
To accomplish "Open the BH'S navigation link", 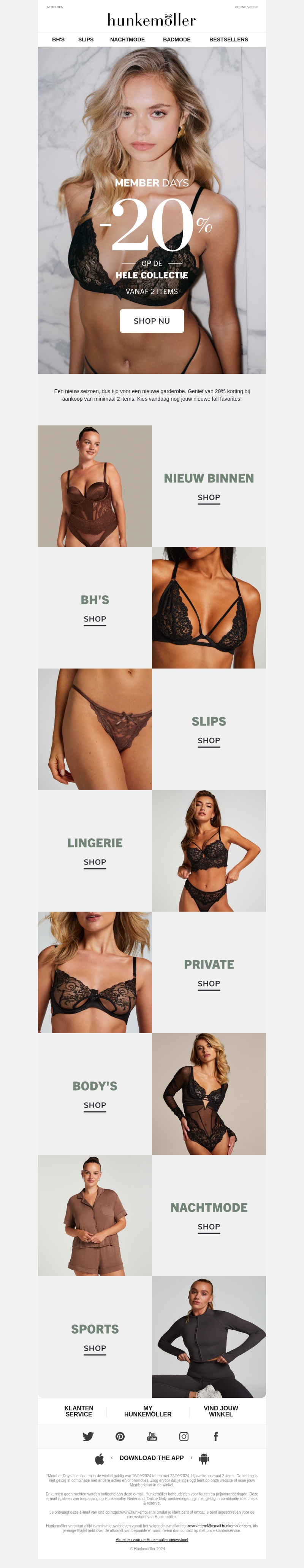I will tap(59, 40).
